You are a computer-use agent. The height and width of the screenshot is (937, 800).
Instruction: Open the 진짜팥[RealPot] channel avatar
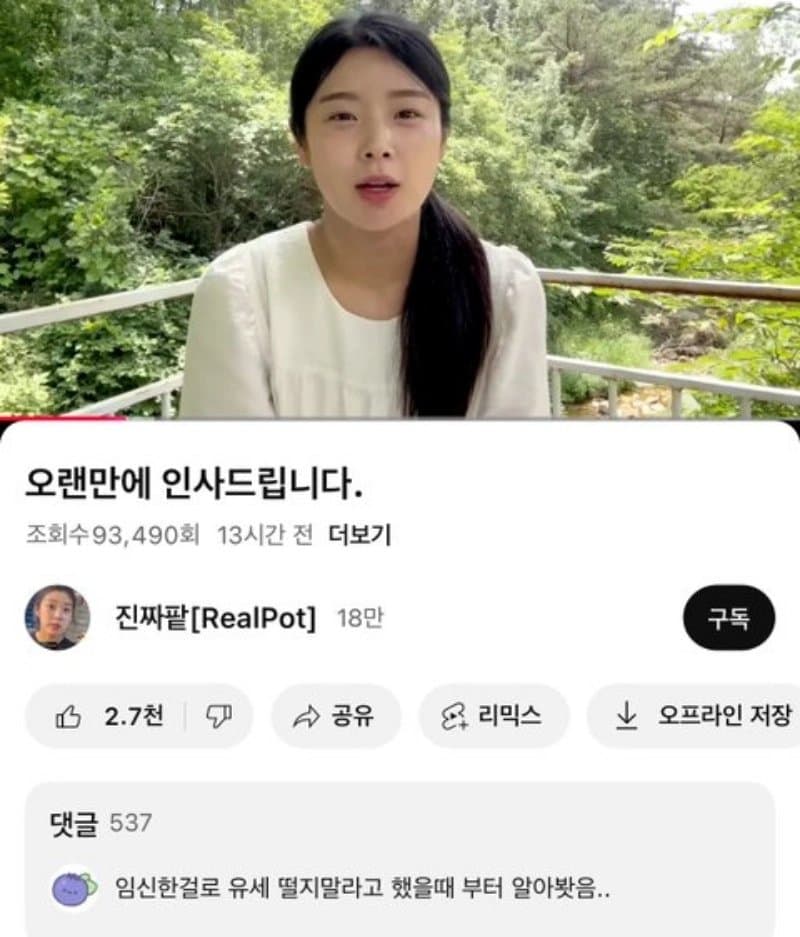pos(57,618)
